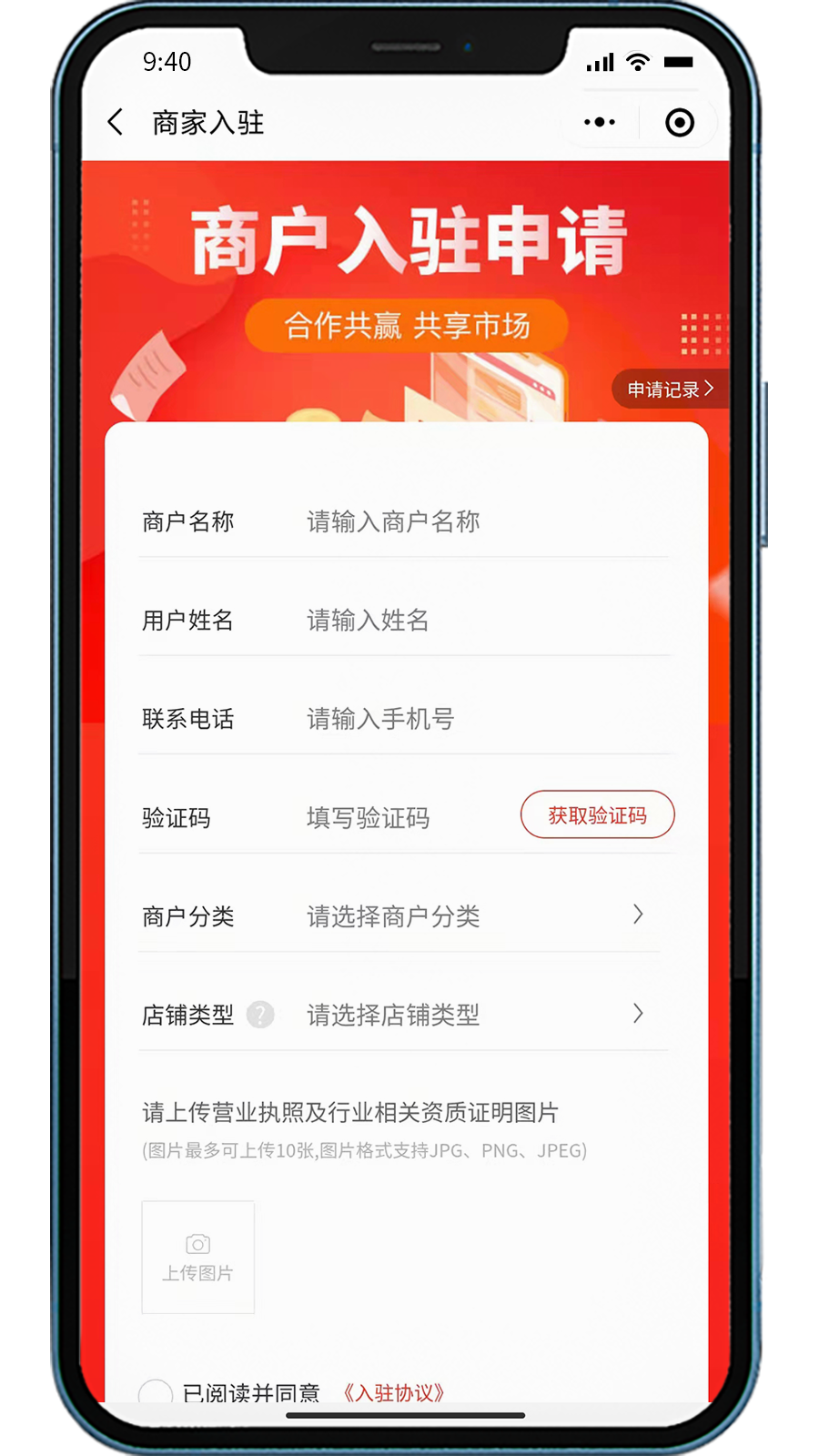Check the 已阅读并同意 agreement circle
This screenshot has width=819, height=1456.
156,1392
